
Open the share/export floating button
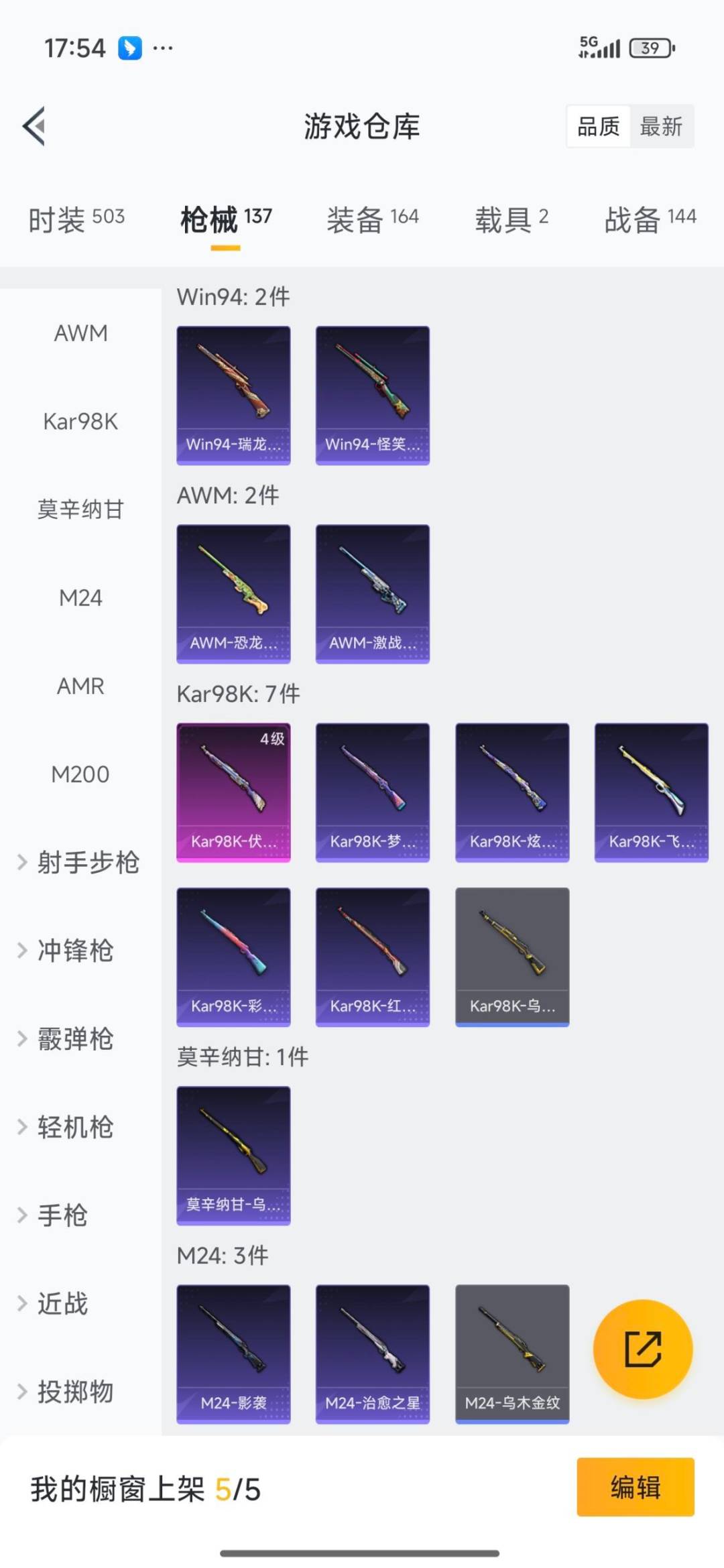(x=642, y=1350)
